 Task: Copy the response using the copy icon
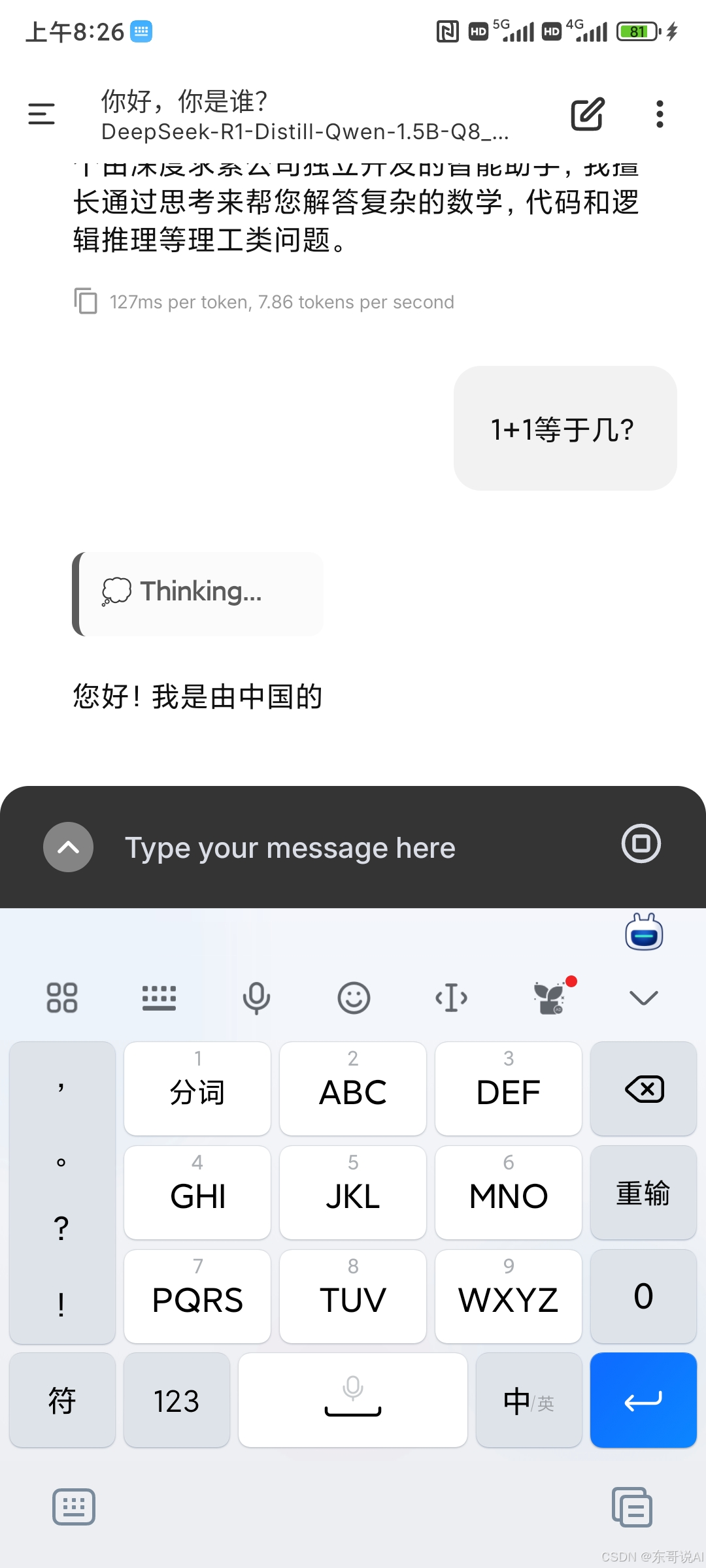(x=86, y=301)
